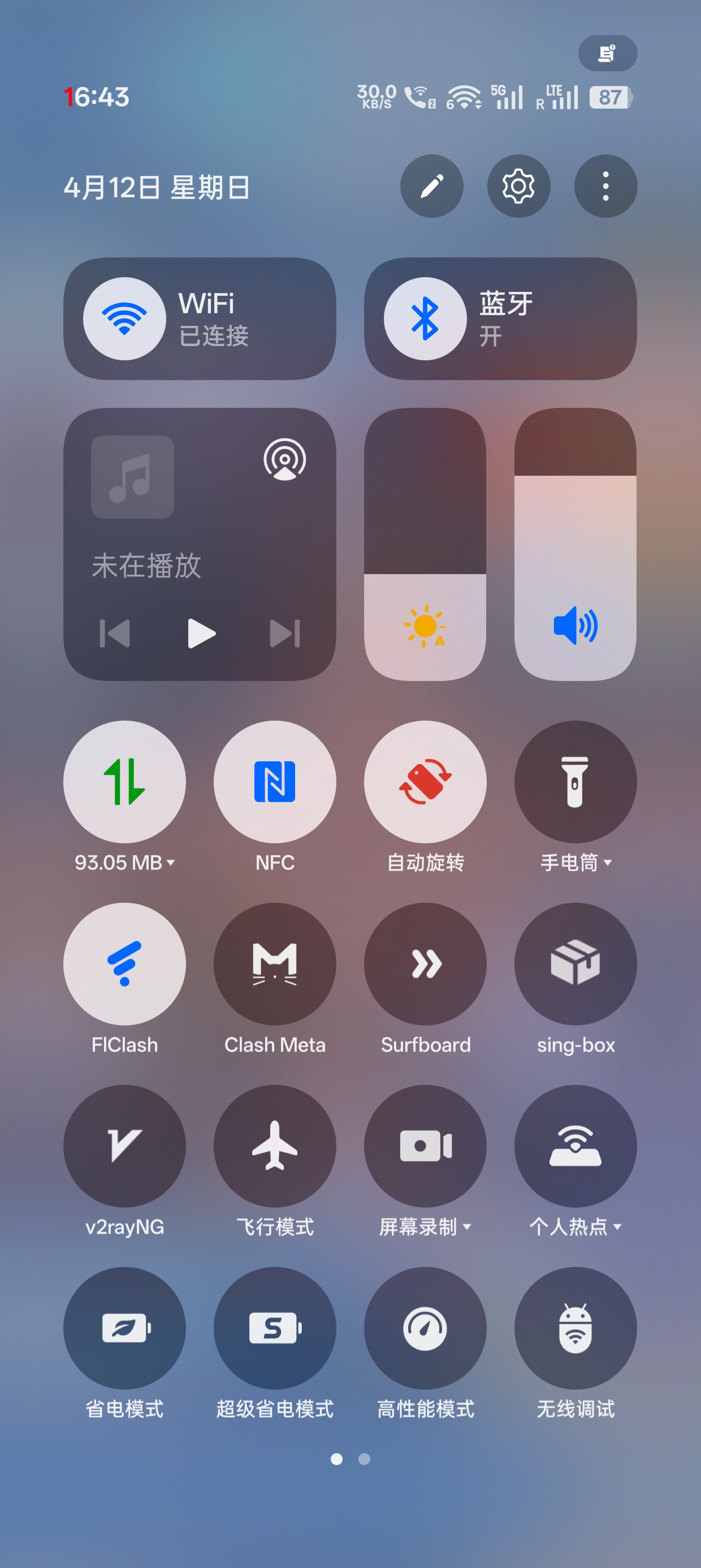Viewport: 701px width, 1568px height.
Task: Open the three-dot overflow menu
Action: pos(605,186)
